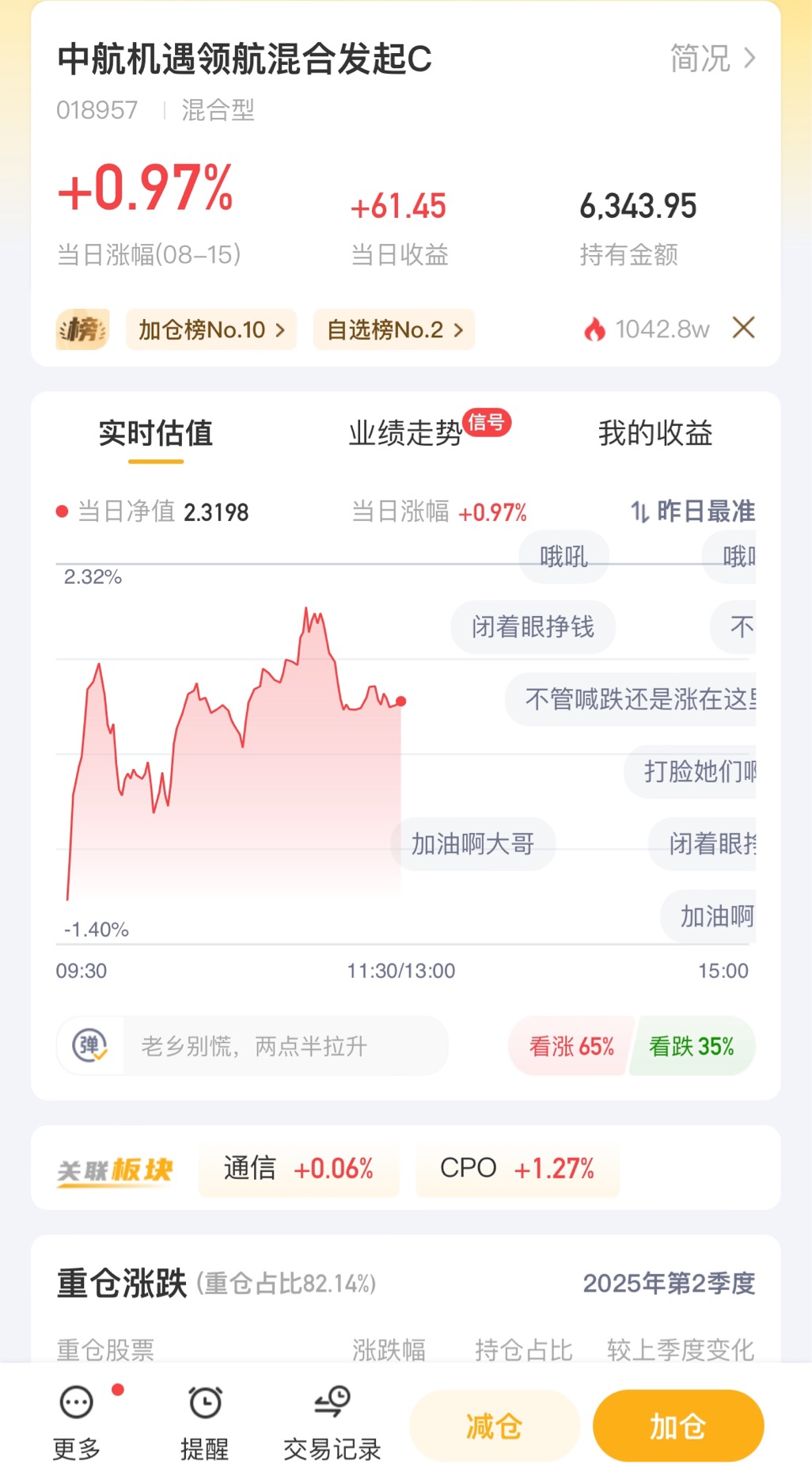This screenshot has height=1465, width=812.
Task: Select the 实时估值 tab
Action: tap(156, 433)
